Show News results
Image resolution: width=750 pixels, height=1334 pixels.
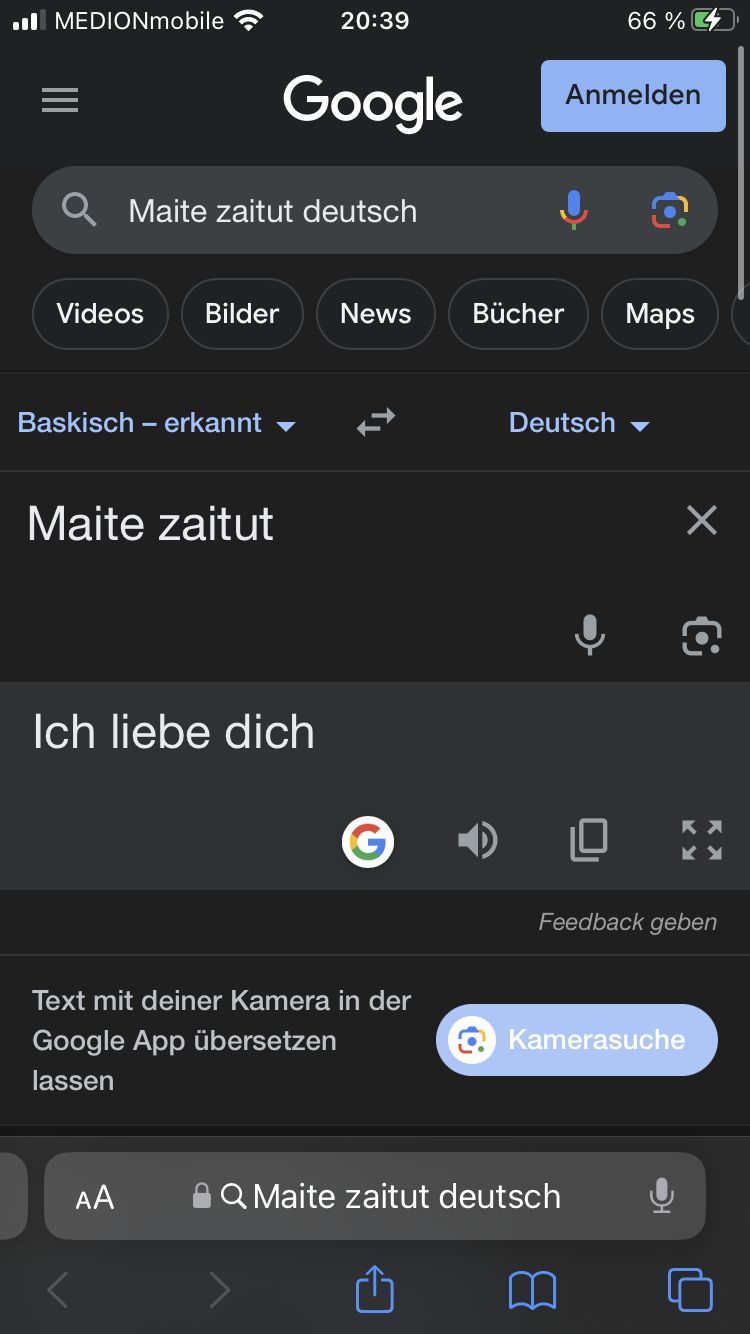coord(376,314)
